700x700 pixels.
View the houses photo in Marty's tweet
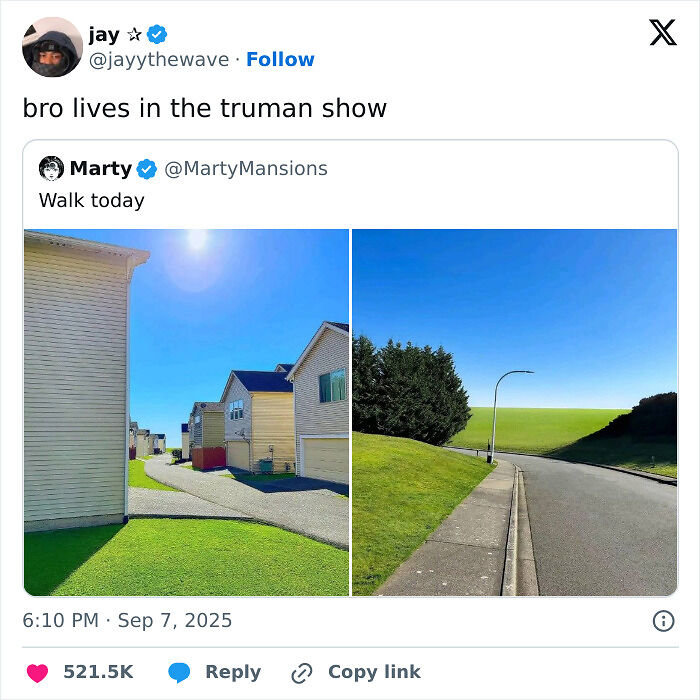tap(186, 412)
